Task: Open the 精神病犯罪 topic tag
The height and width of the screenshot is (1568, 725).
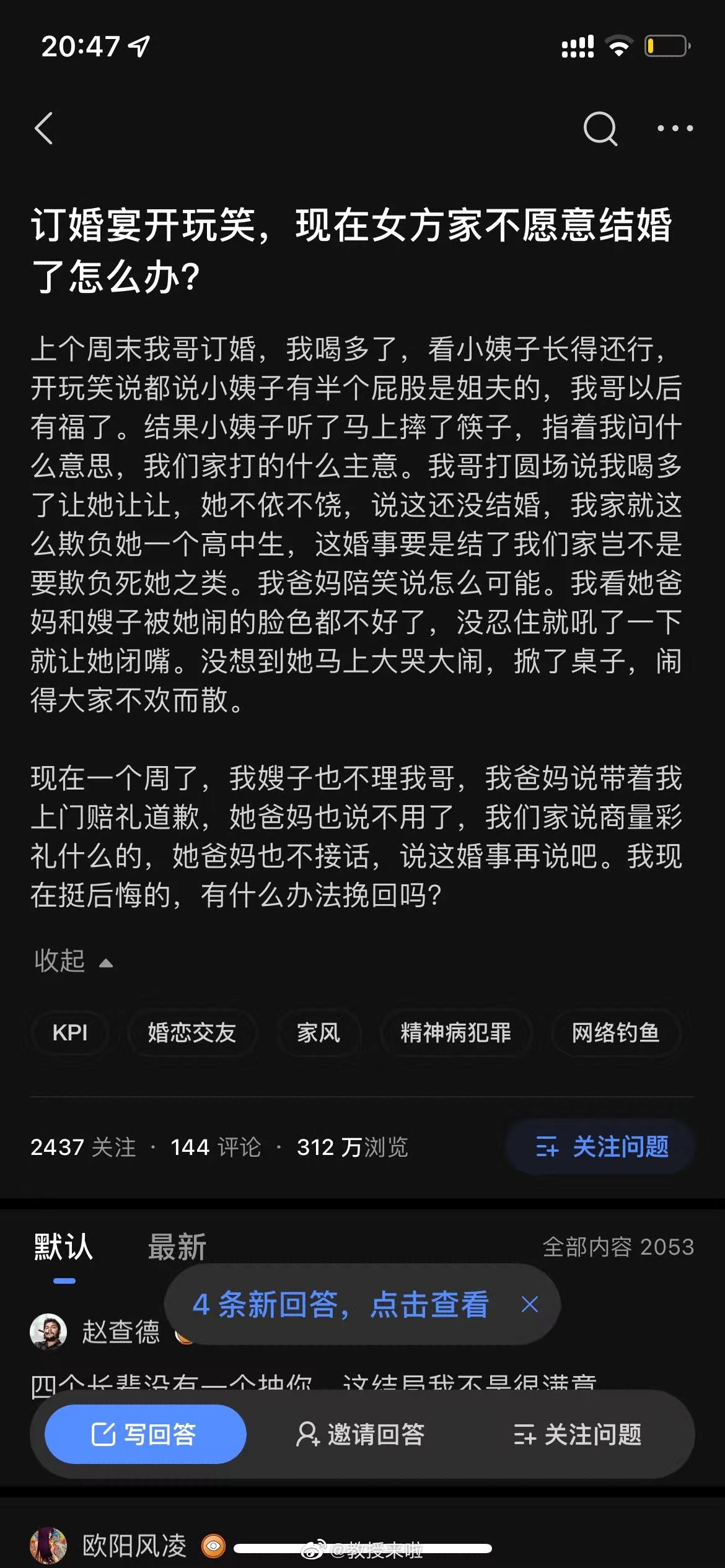Action: click(456, 1032)
